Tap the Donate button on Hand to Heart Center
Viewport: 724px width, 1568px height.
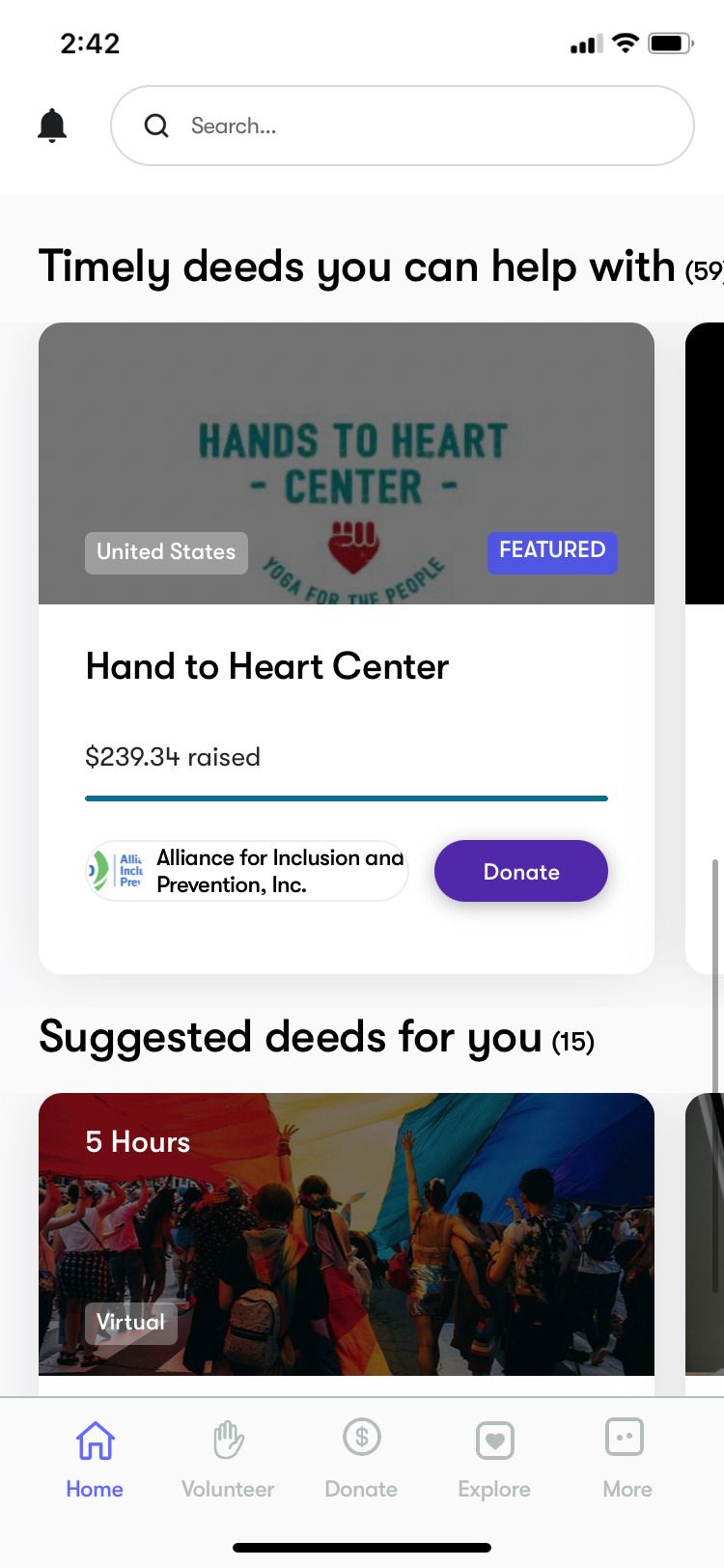[x=520, y=871]
